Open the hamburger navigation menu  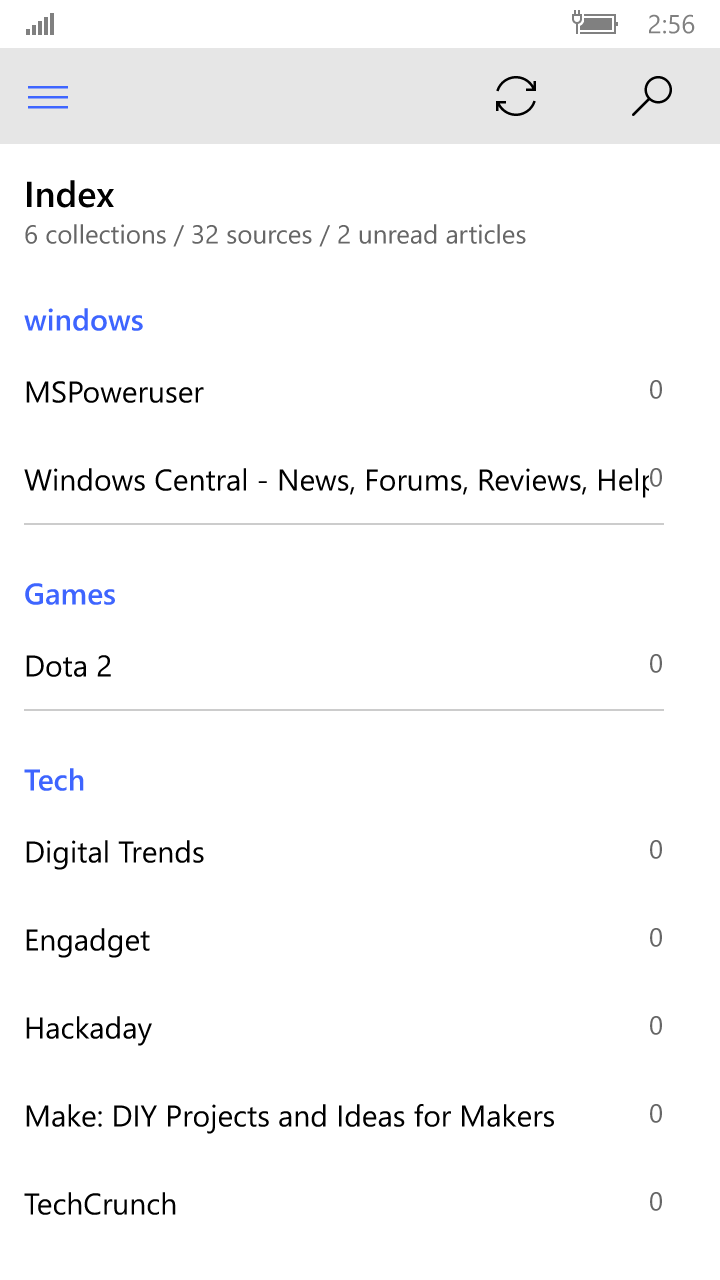(48, 97)
